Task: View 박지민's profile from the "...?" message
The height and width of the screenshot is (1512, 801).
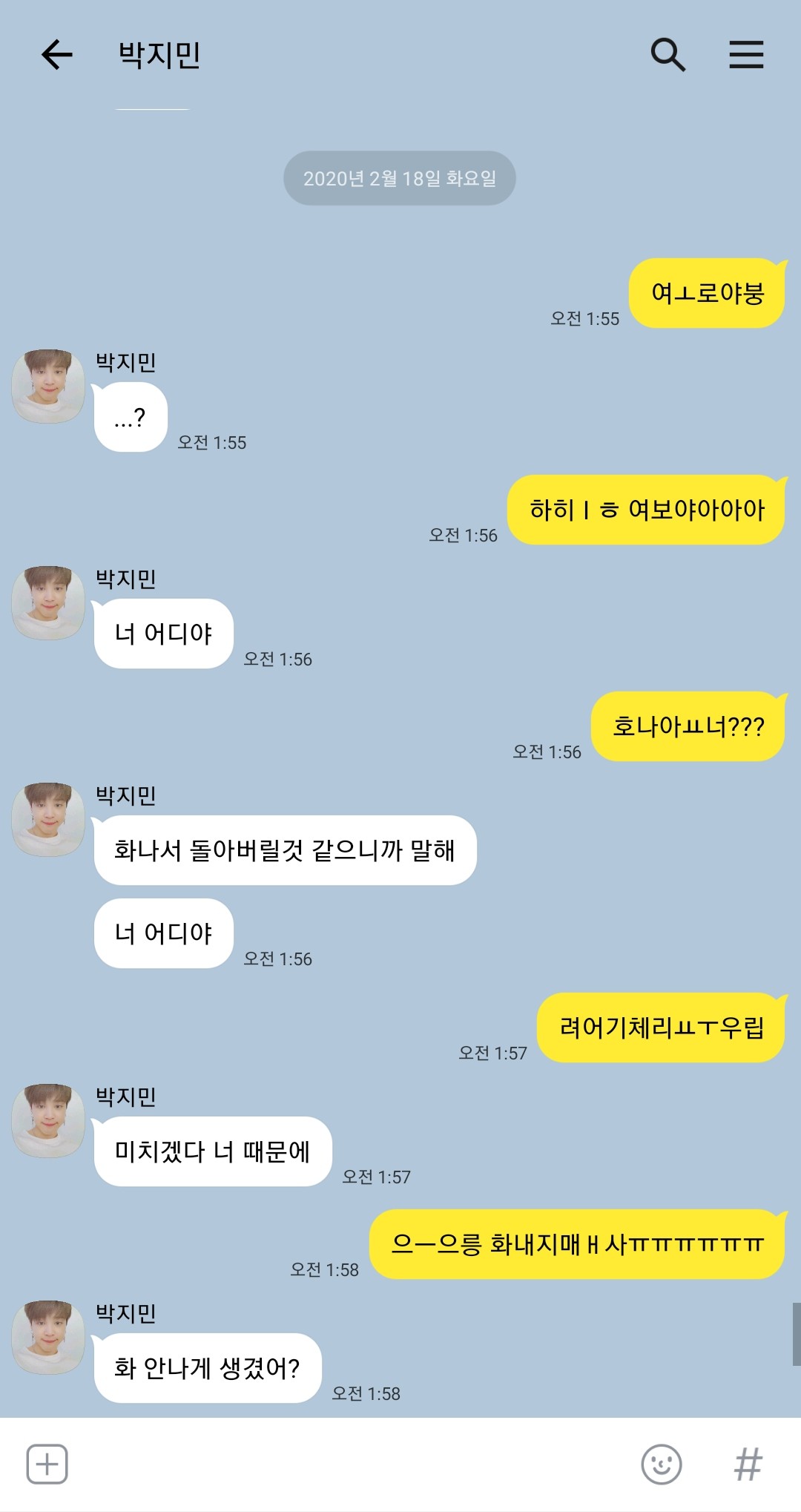Action: click(x=48, y=386)
